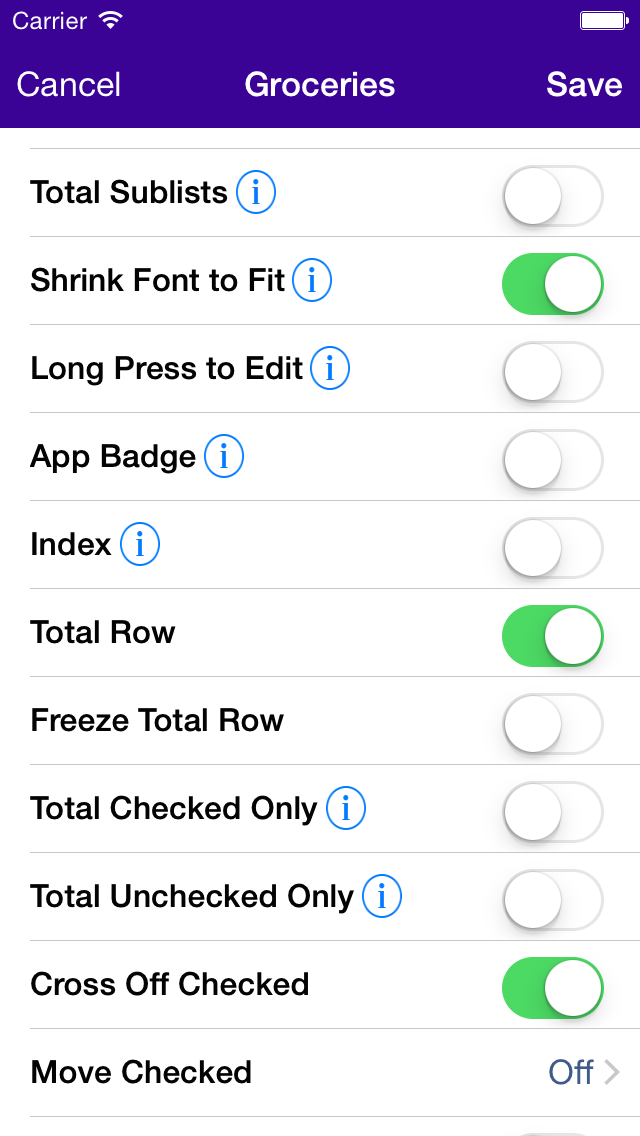Switch on the Index option
Viewport: 640px width, 1136px height.
(552, 547)
